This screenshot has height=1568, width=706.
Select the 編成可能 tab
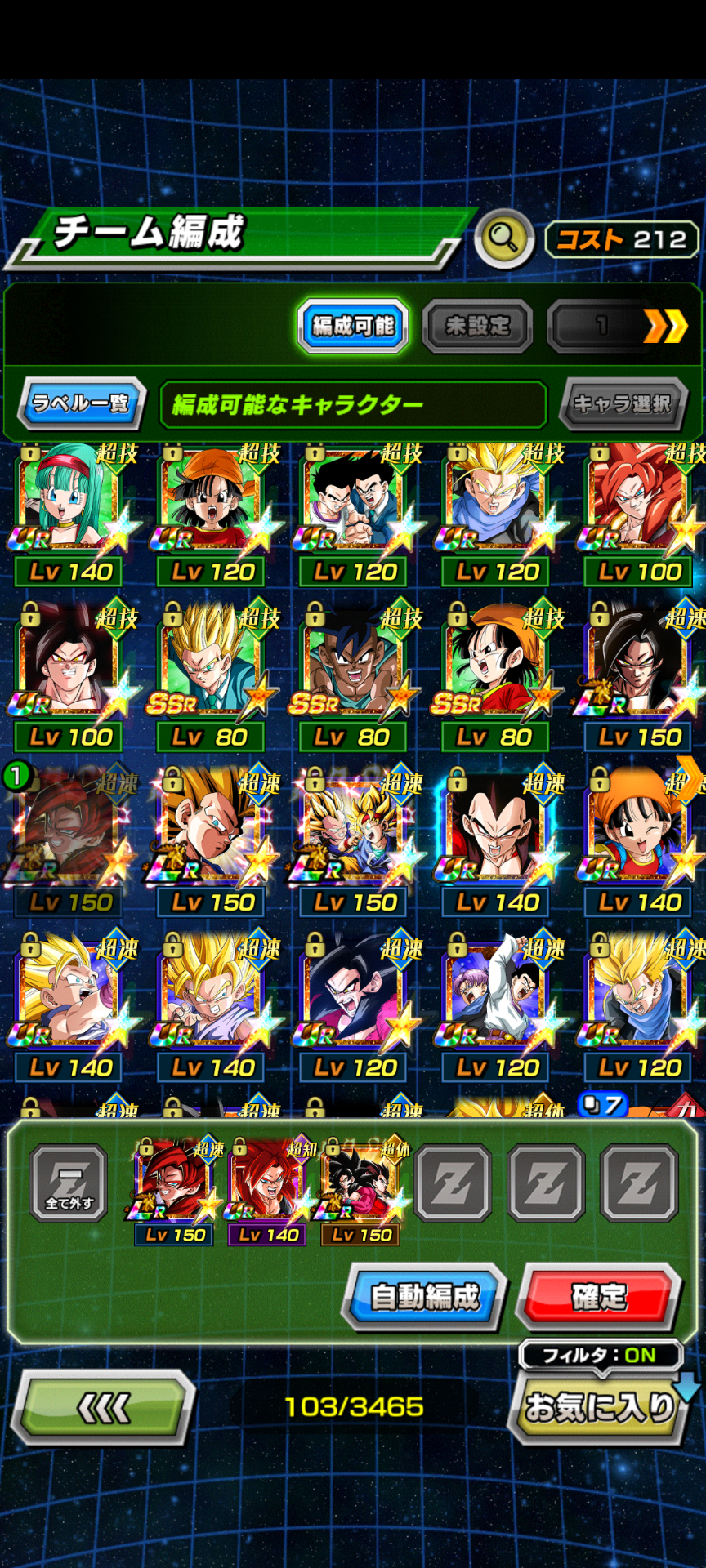coord(353,326)
